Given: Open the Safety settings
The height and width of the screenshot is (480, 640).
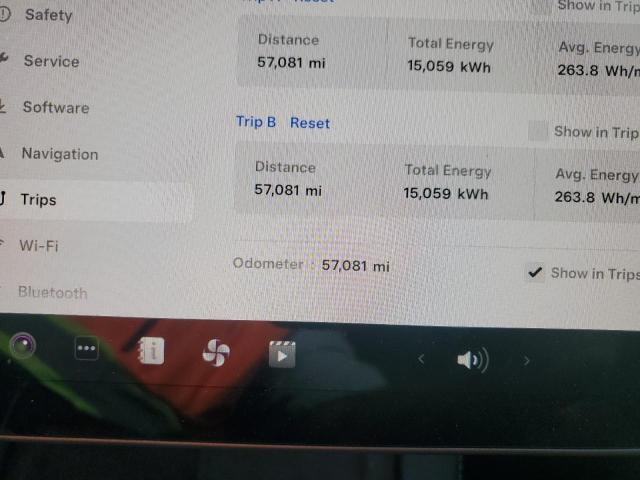Looking at the screenshot, I should [47, 15].
